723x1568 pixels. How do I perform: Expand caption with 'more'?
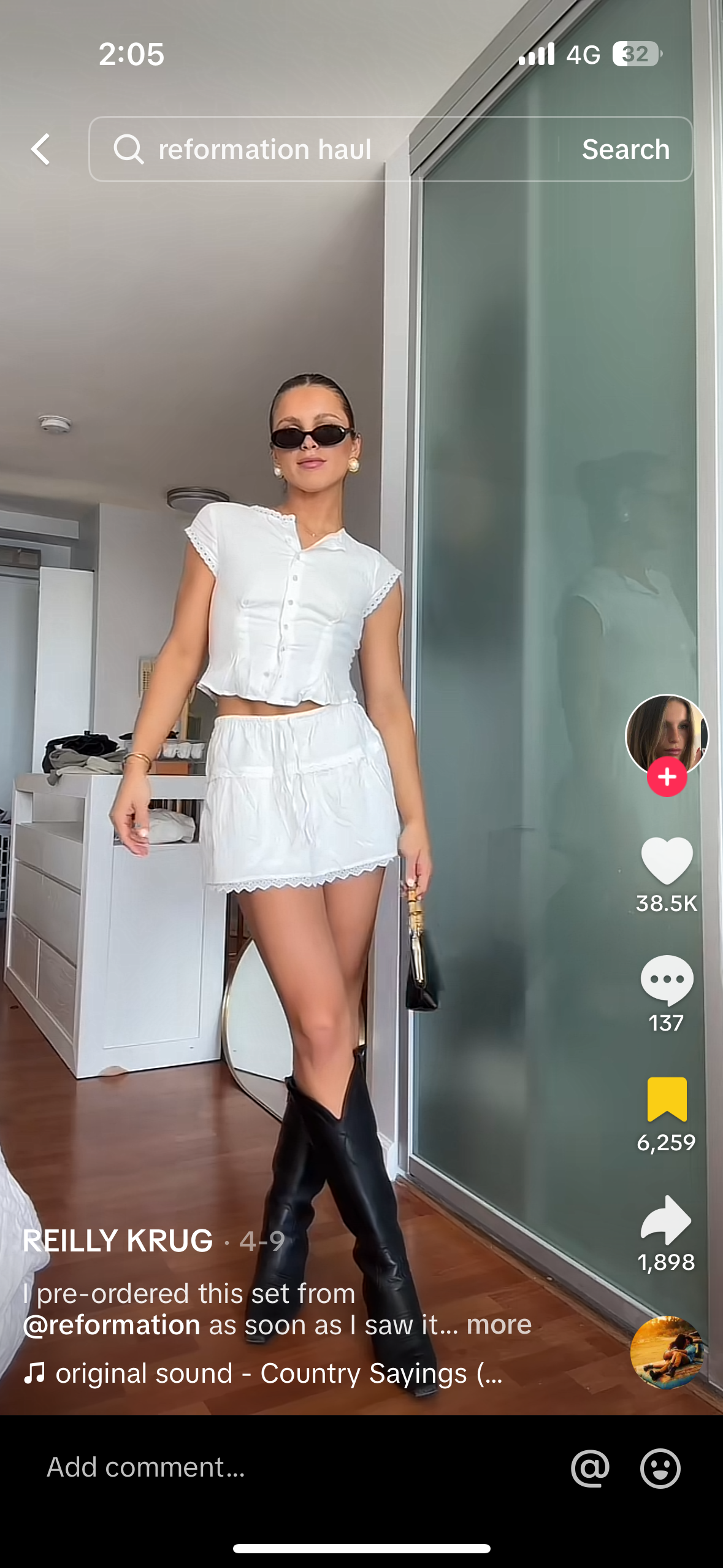[x=499, y=1324]
